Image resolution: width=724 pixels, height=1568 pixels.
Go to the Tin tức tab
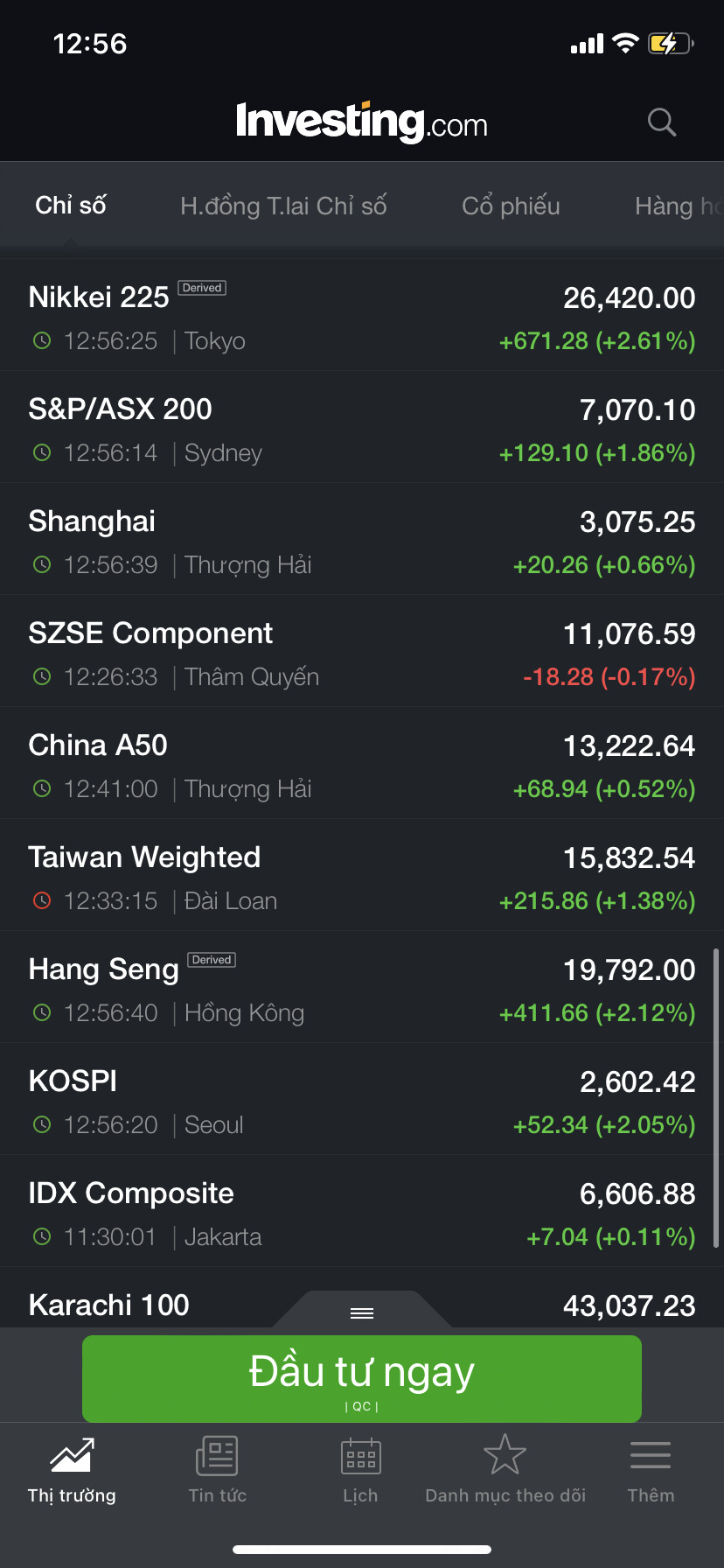coord(218,1470)
